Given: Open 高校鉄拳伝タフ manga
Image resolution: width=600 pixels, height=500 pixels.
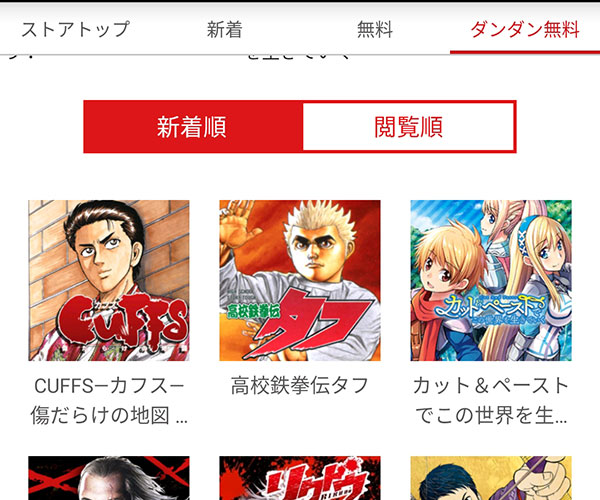Looking at the screenshot, I should pos(300,281).
